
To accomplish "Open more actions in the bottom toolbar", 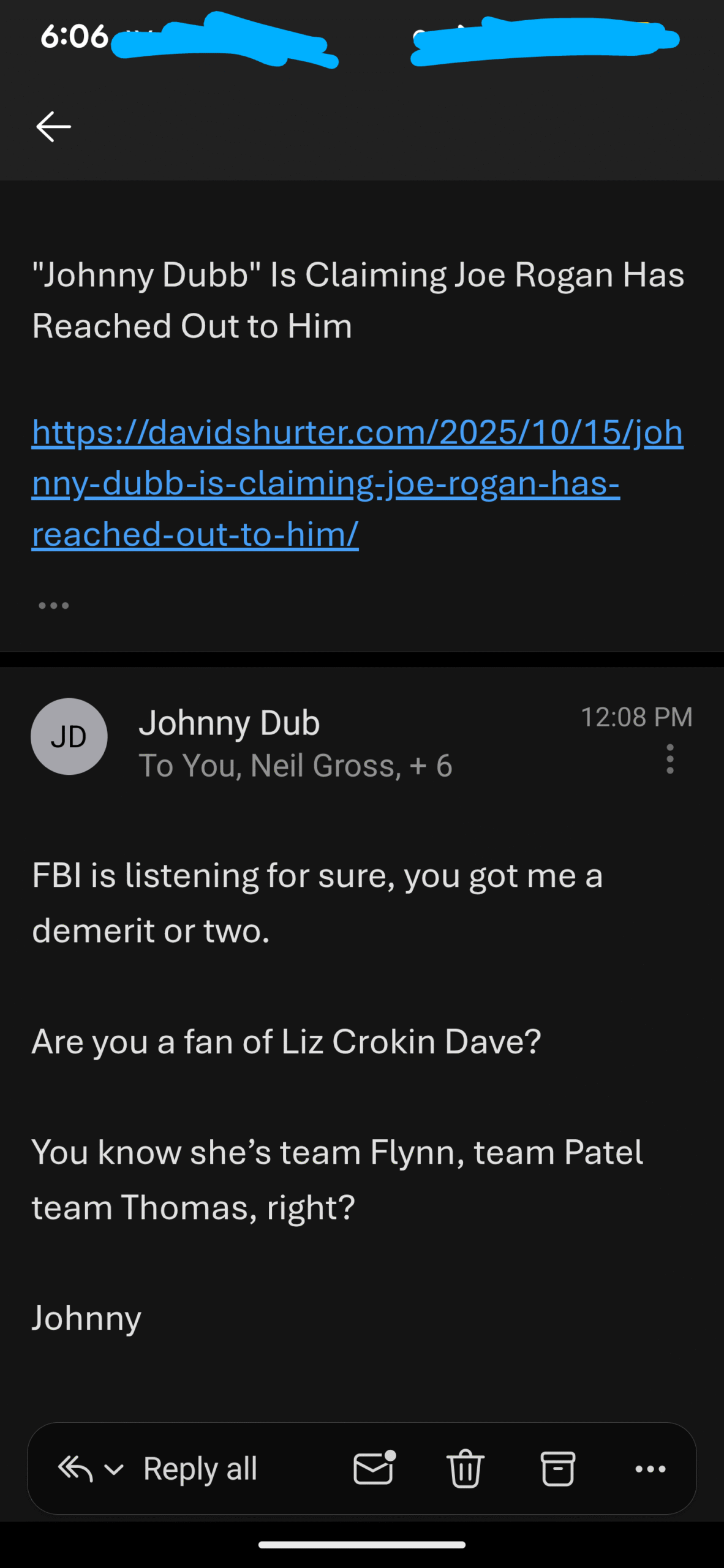I will (650, 1469).
